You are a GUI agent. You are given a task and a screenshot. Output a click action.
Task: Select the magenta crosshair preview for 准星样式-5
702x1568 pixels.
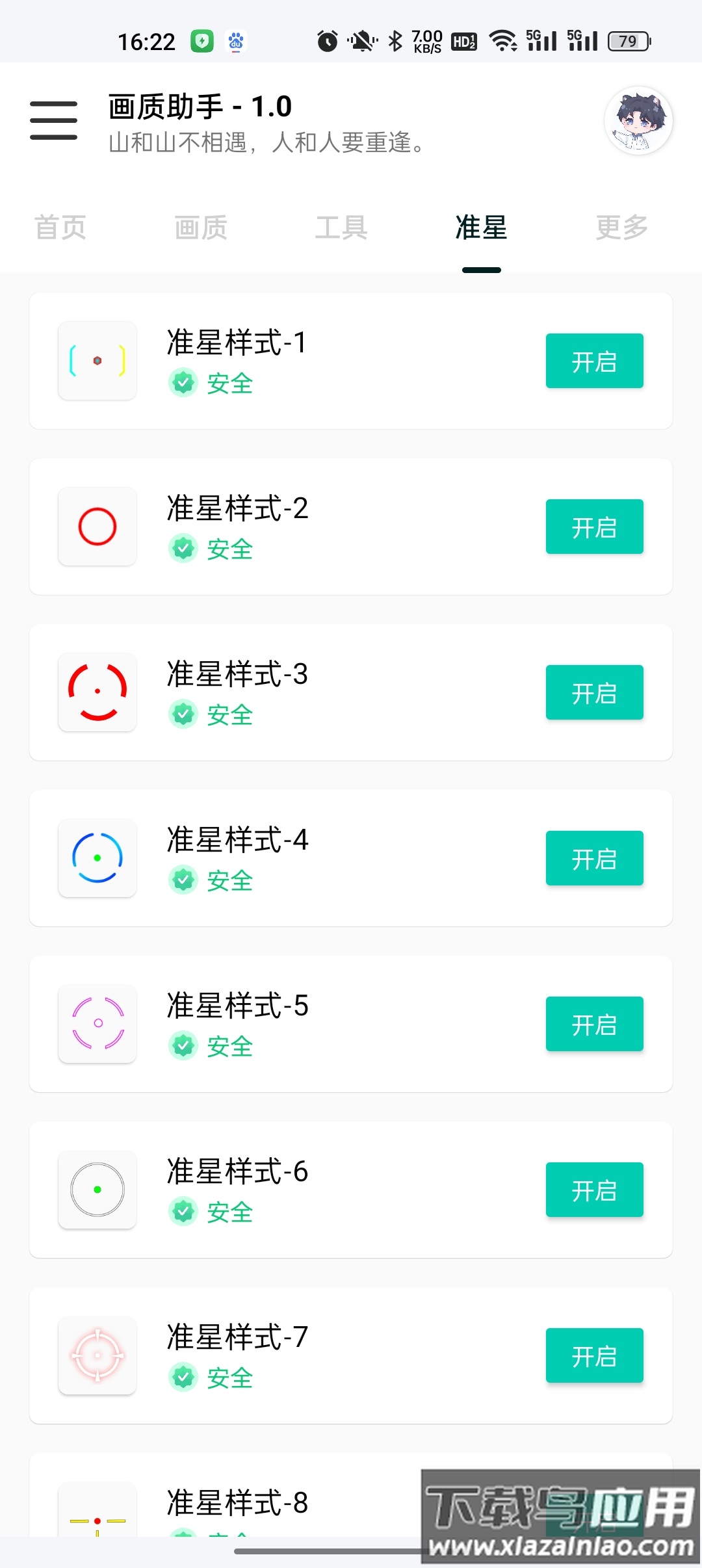(96, 1024)
